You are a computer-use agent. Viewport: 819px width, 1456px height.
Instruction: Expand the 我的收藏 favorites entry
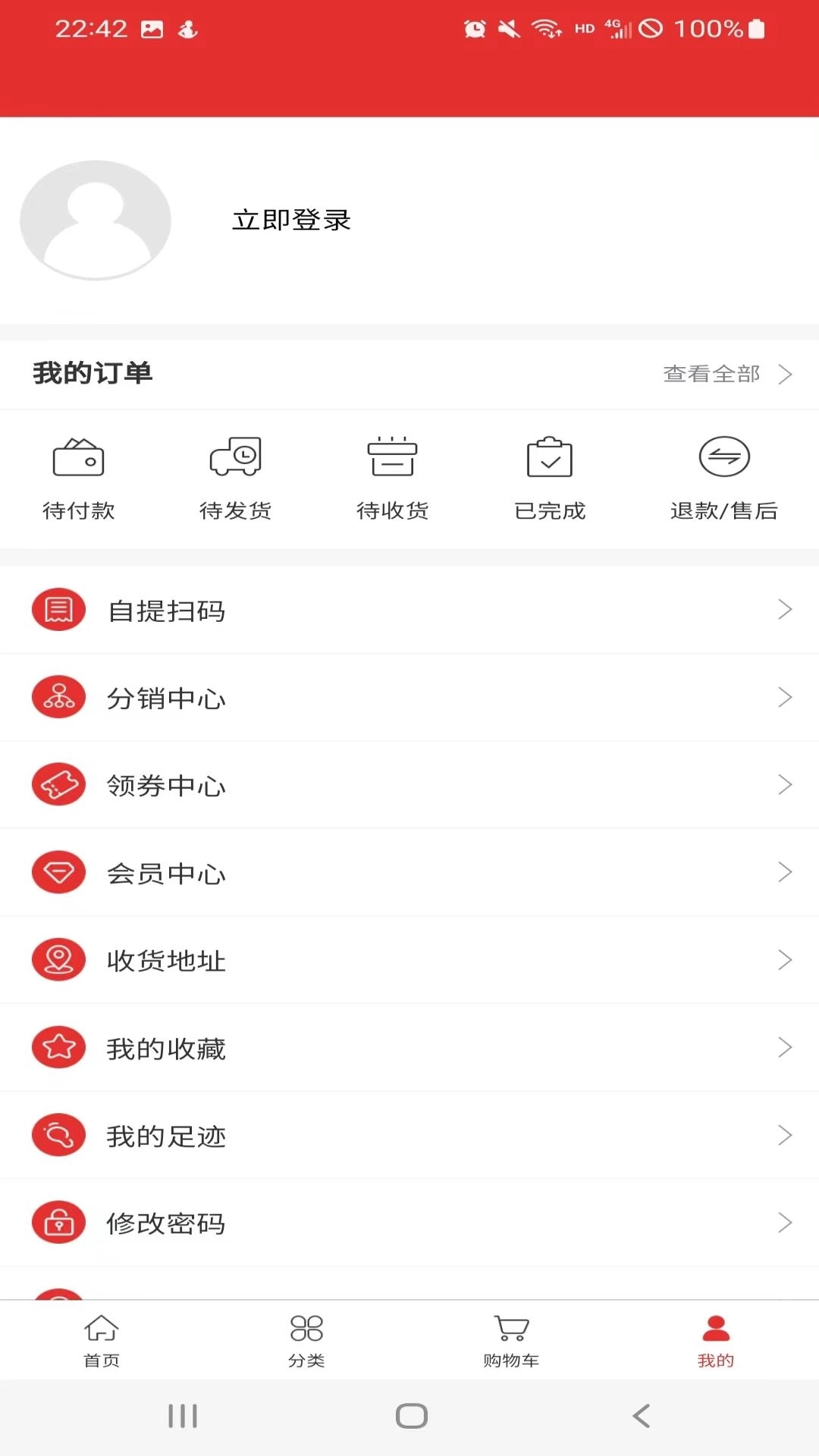coord(409,1047)
